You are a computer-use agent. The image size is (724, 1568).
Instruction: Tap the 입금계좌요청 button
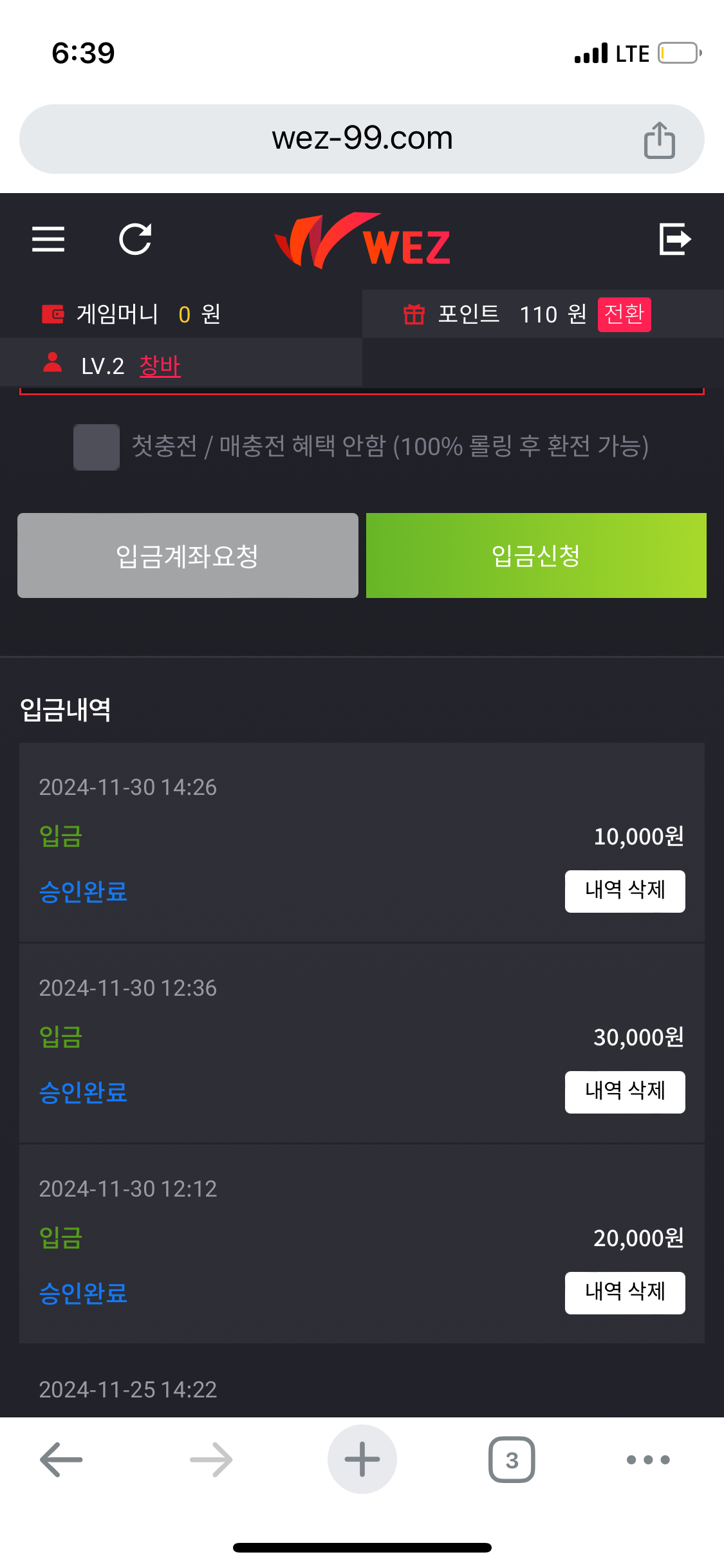[x=188, y=555]
